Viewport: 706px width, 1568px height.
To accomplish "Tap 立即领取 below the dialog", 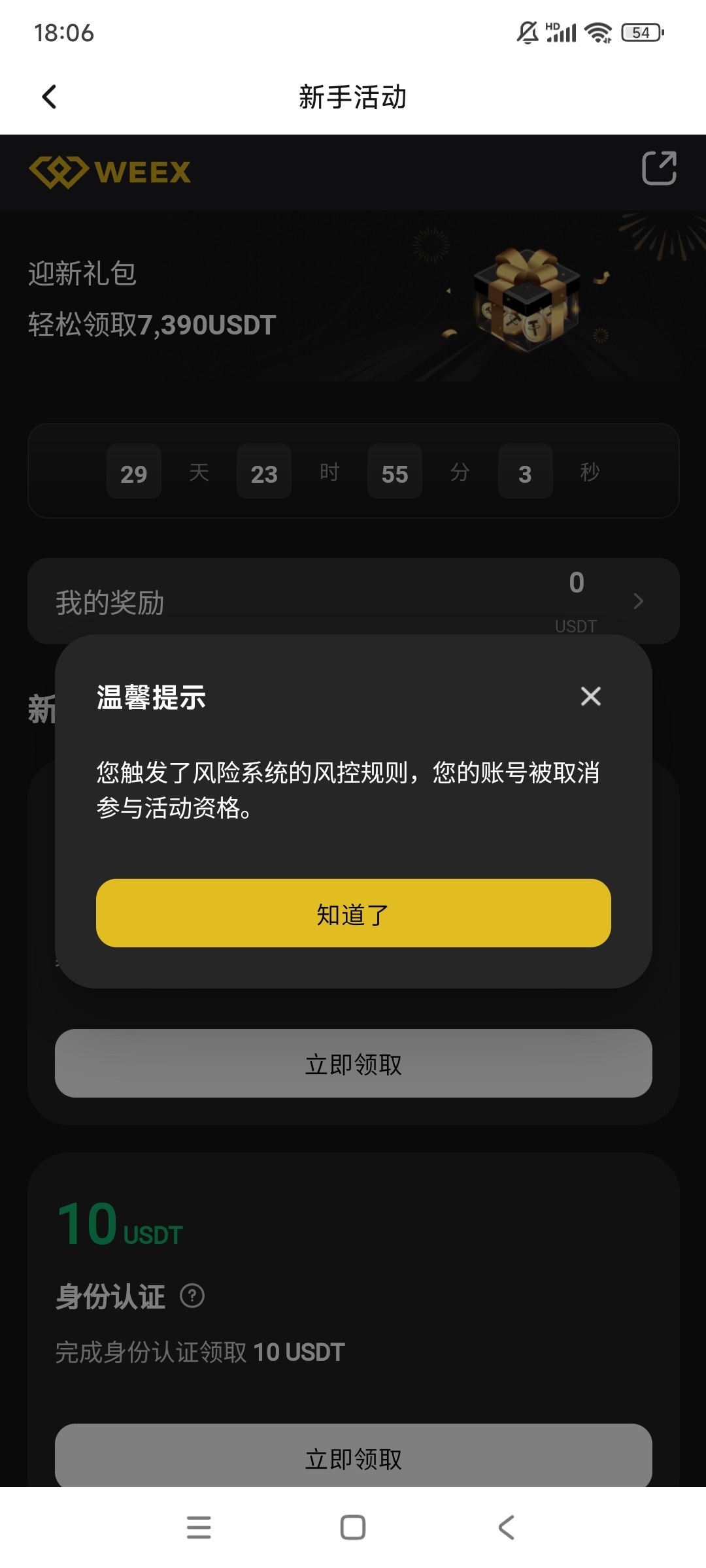I will (353, 1064).
